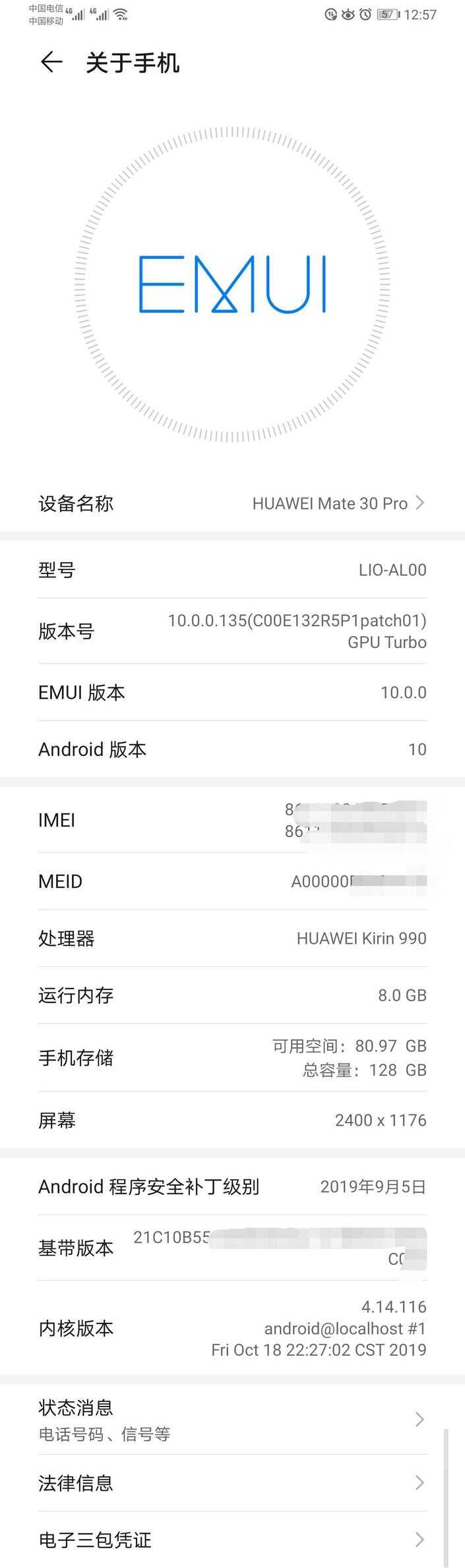Go back from the 关于手机 page
The height and width of the screenshot is (1568, 465).
tap(51, 63)
